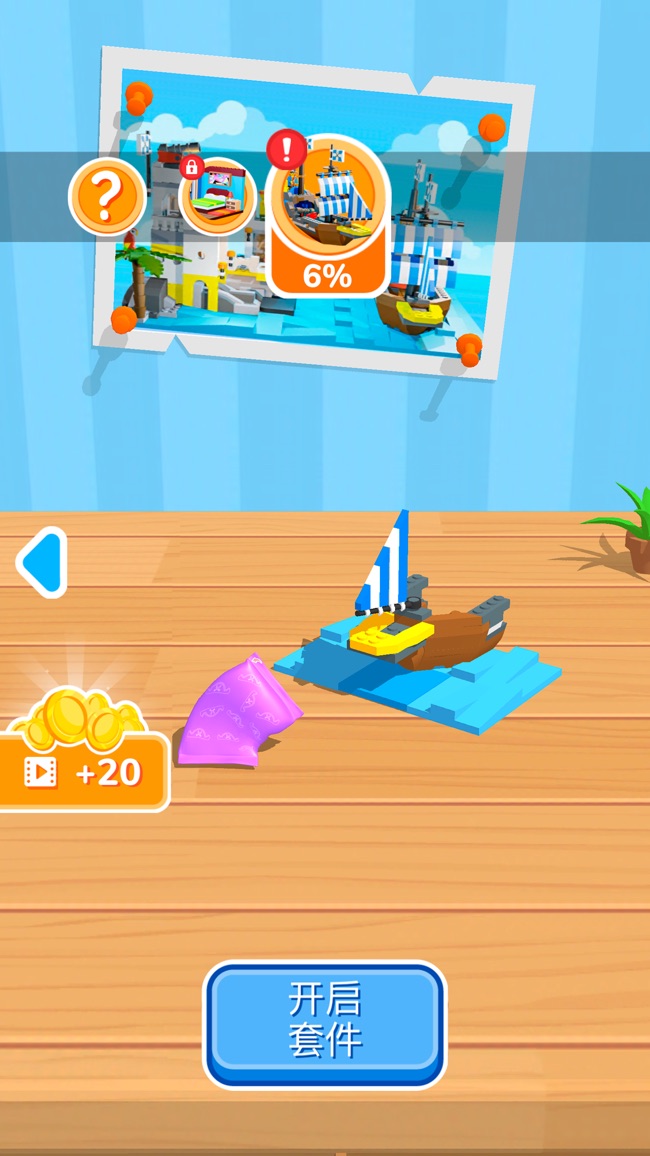Tap the 开启套件 button
The height and width of the screenshot is (1156, 650).
point(325,1023)
